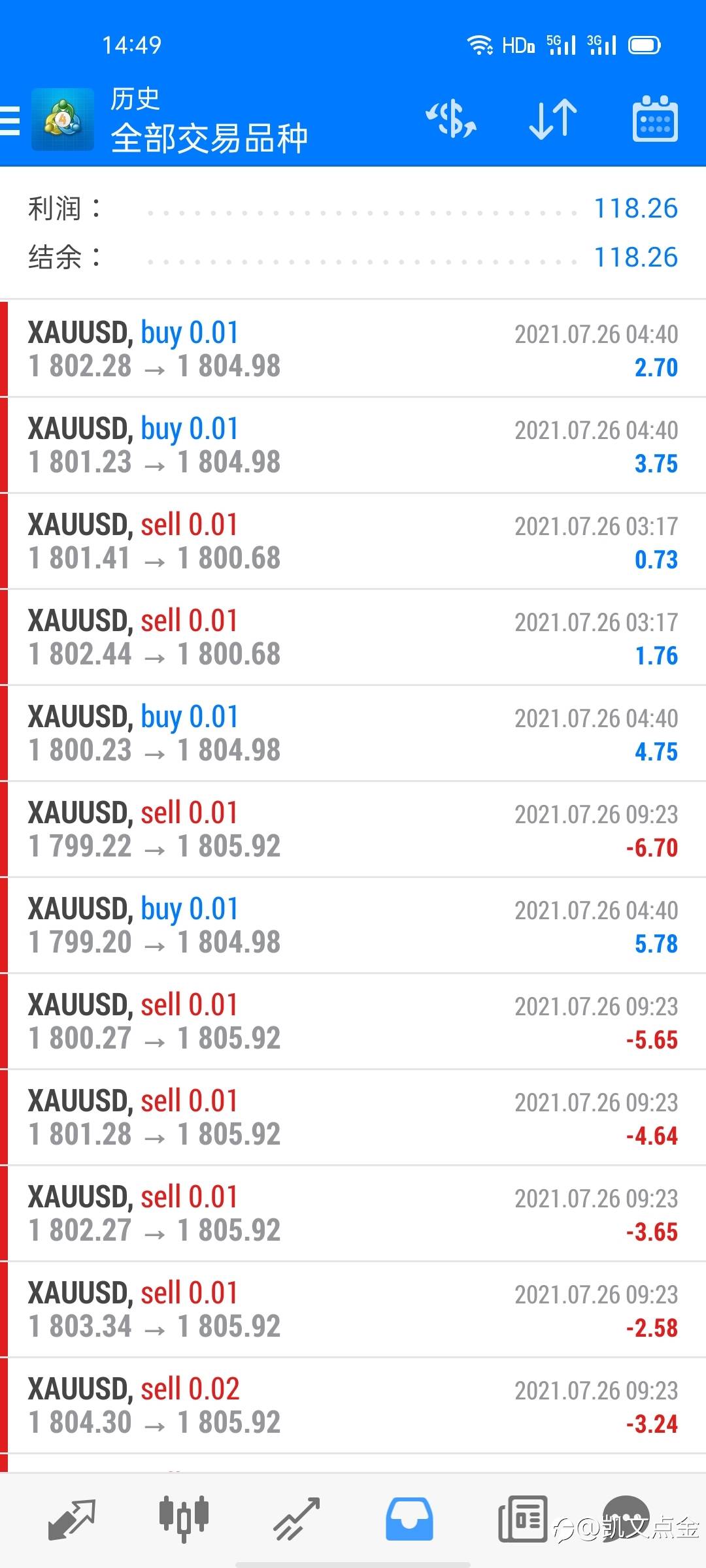Select the History tab

tap(409, 1520)
